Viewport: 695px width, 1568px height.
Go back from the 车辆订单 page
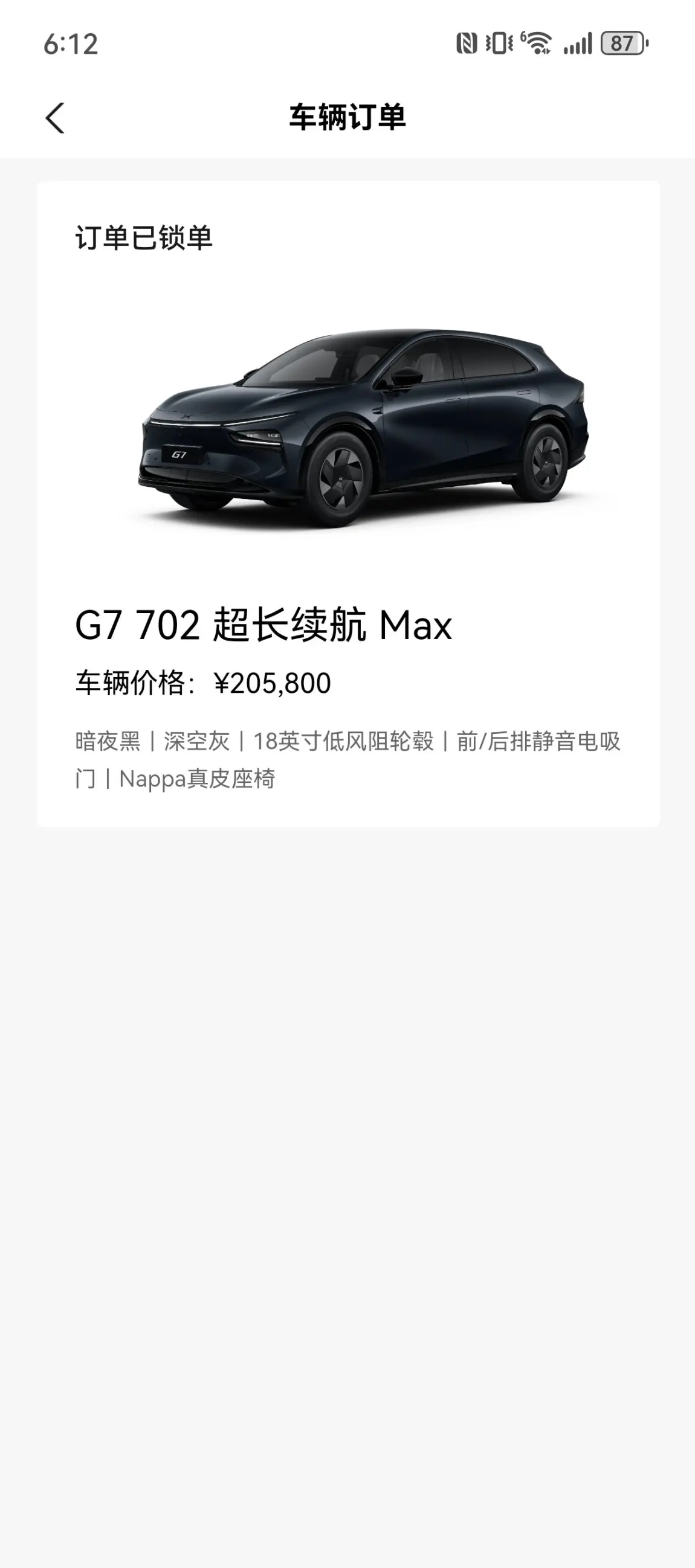coord(55,117)
